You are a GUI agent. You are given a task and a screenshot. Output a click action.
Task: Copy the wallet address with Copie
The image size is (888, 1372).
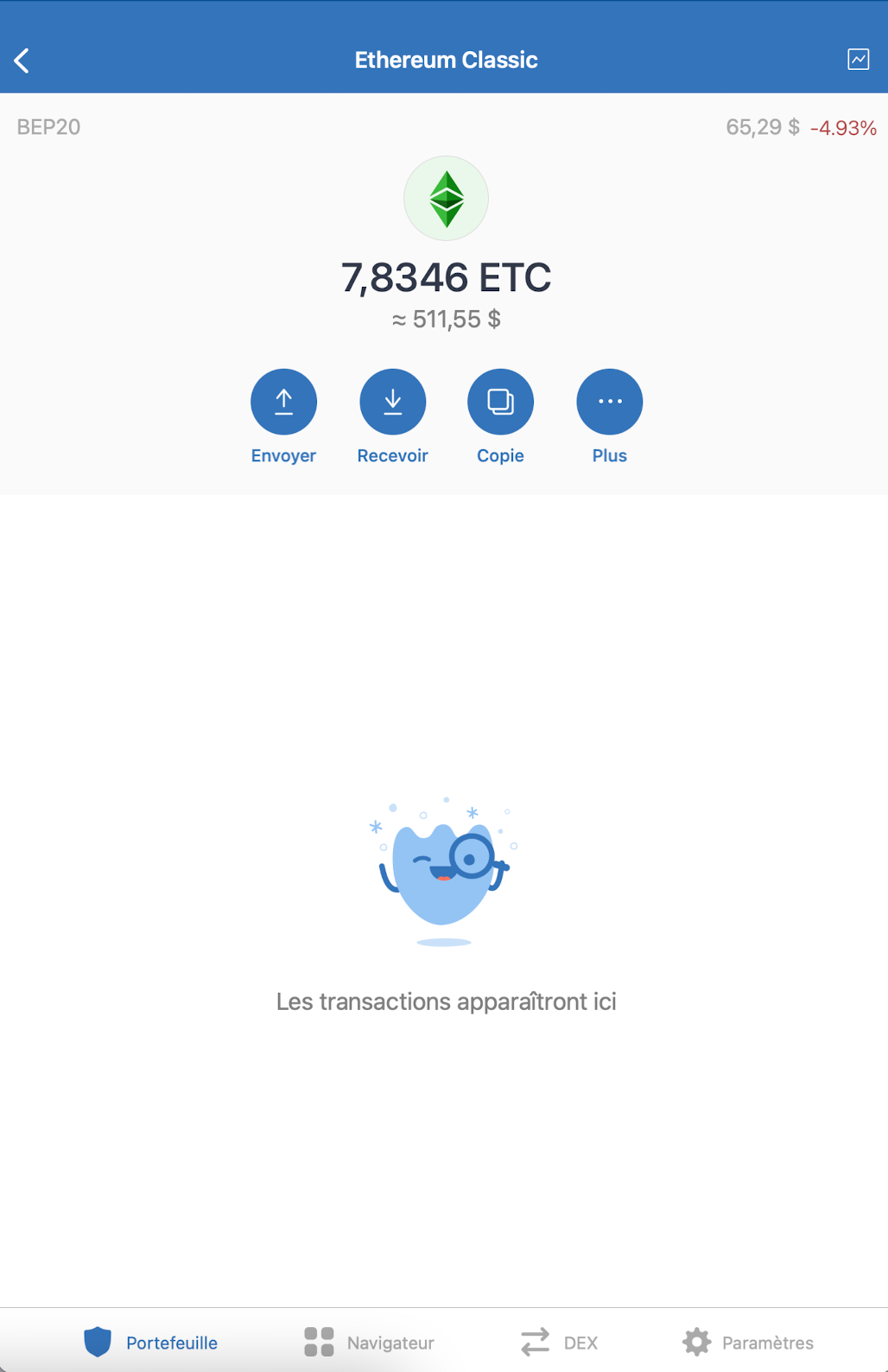tap(500, 402)
